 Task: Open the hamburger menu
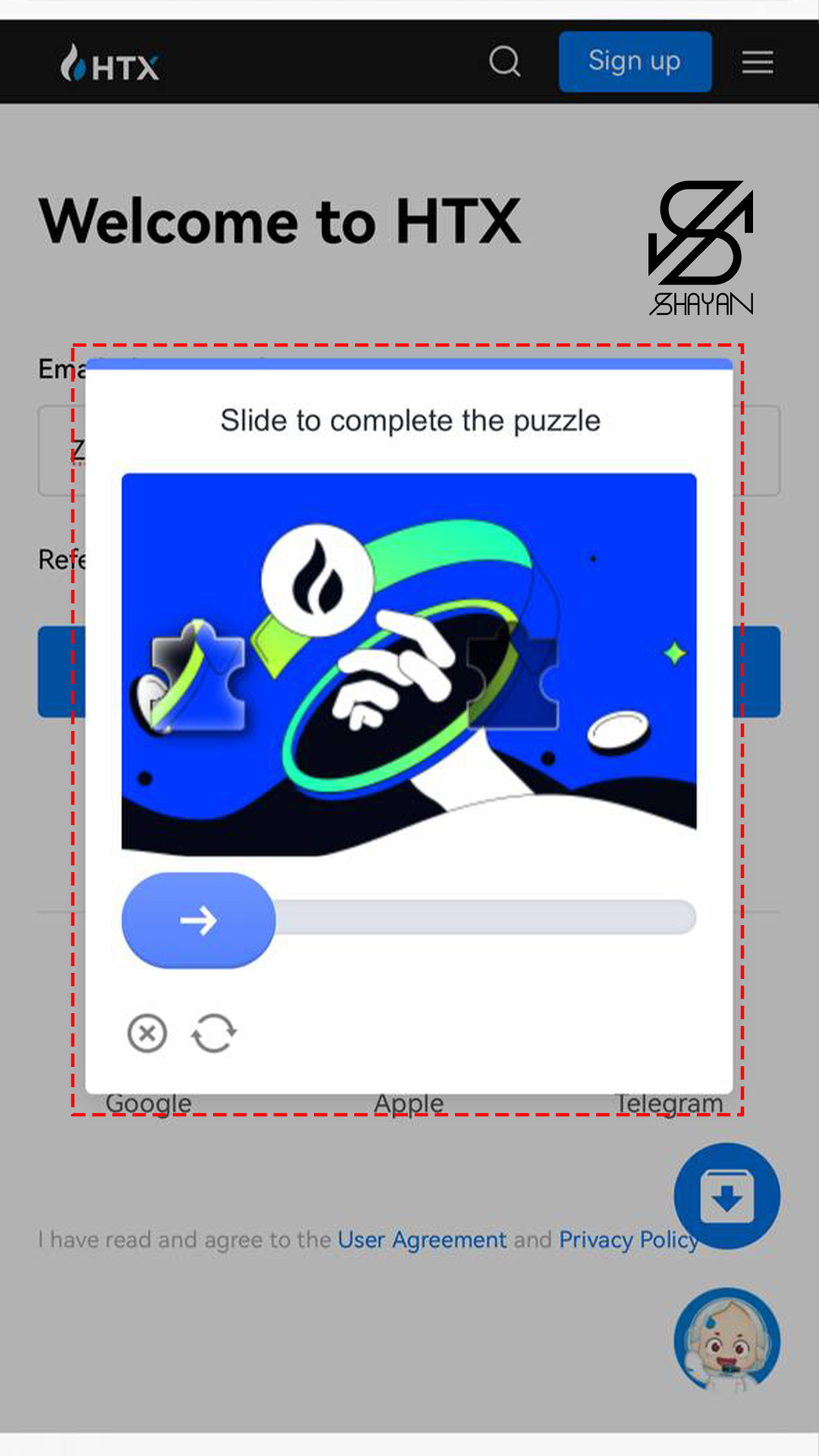pyautogui.click(x=757, y=62)
